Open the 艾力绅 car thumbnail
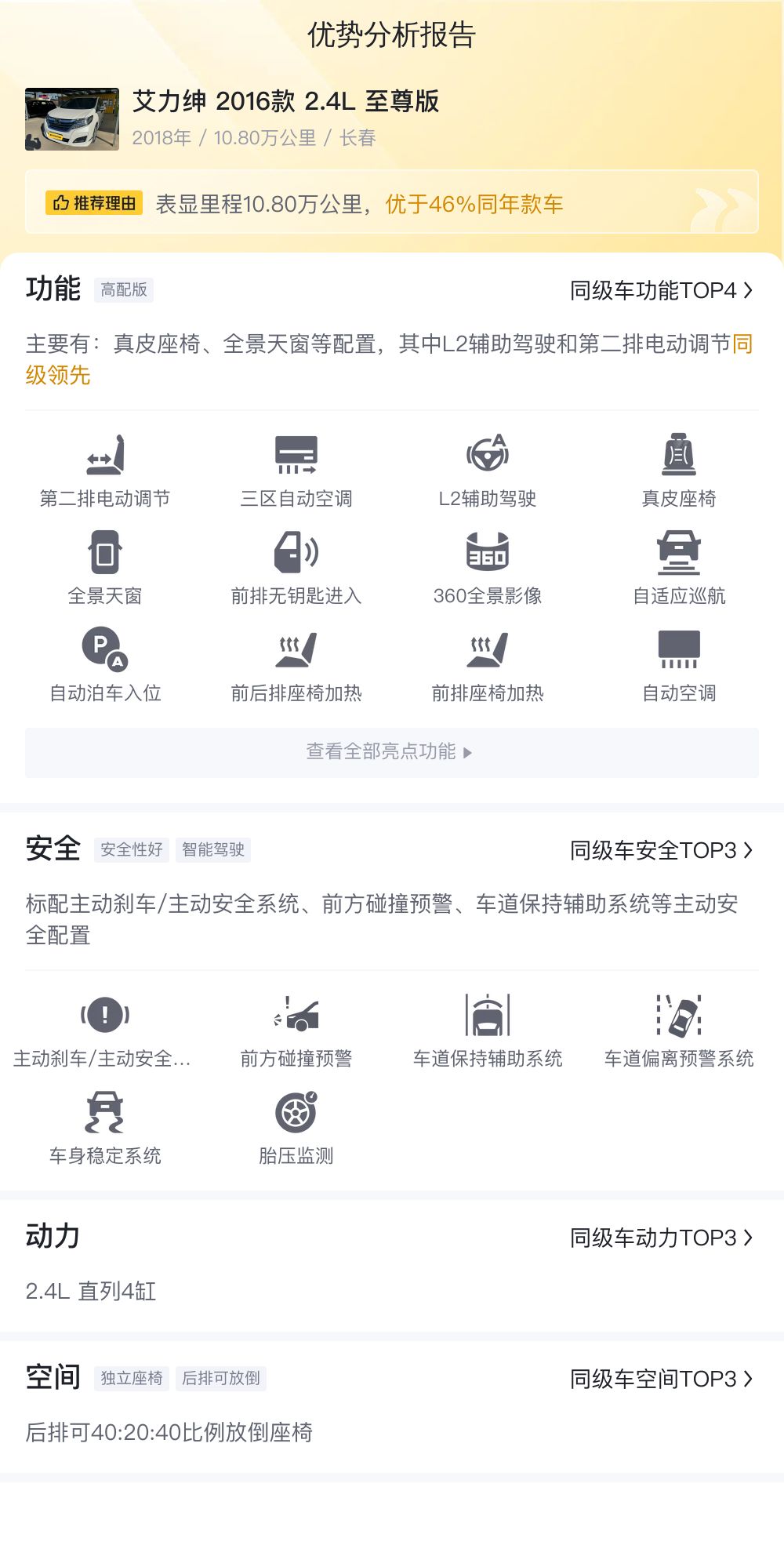Viewport: 784px width, 1545px height. 72,119
